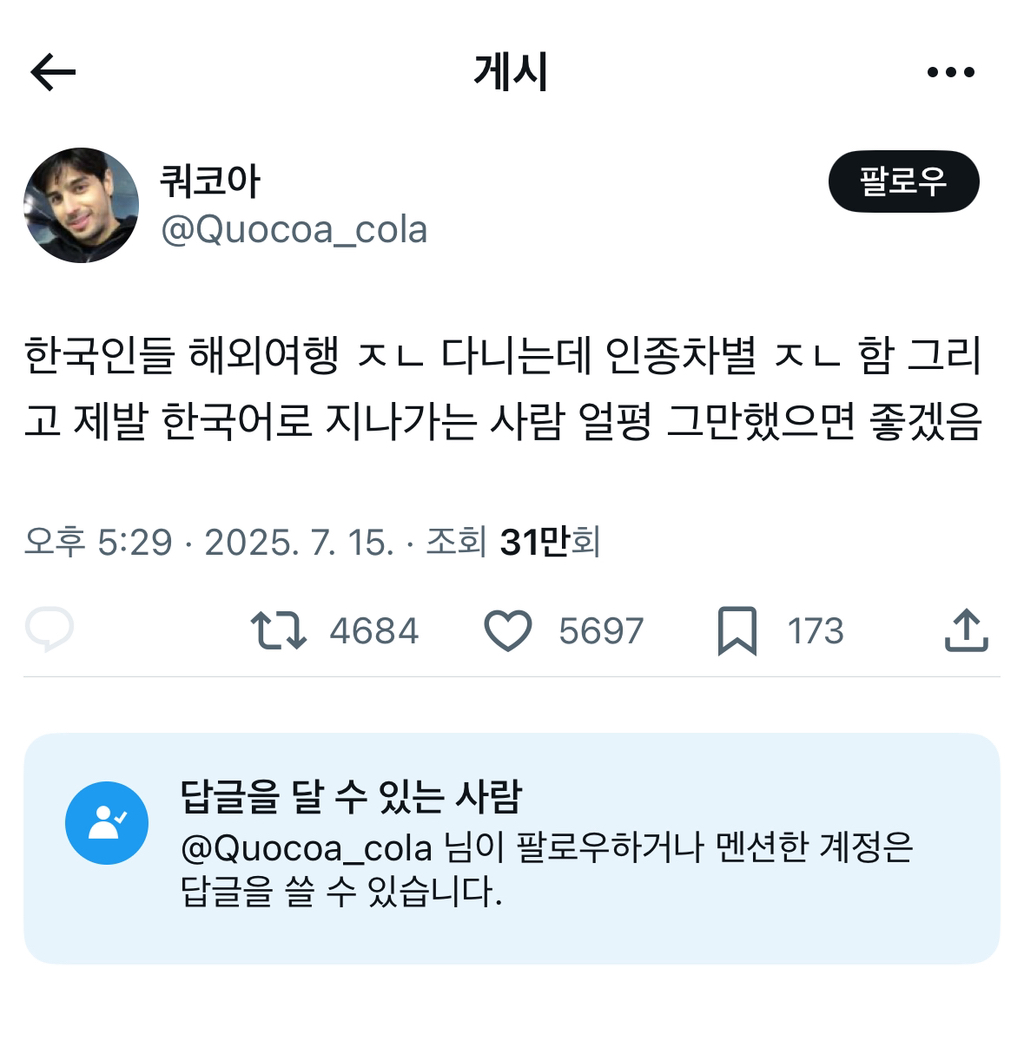Open the post options three-dot menu
Viewport: 1024px width, 1041px height.
(951, 70)
